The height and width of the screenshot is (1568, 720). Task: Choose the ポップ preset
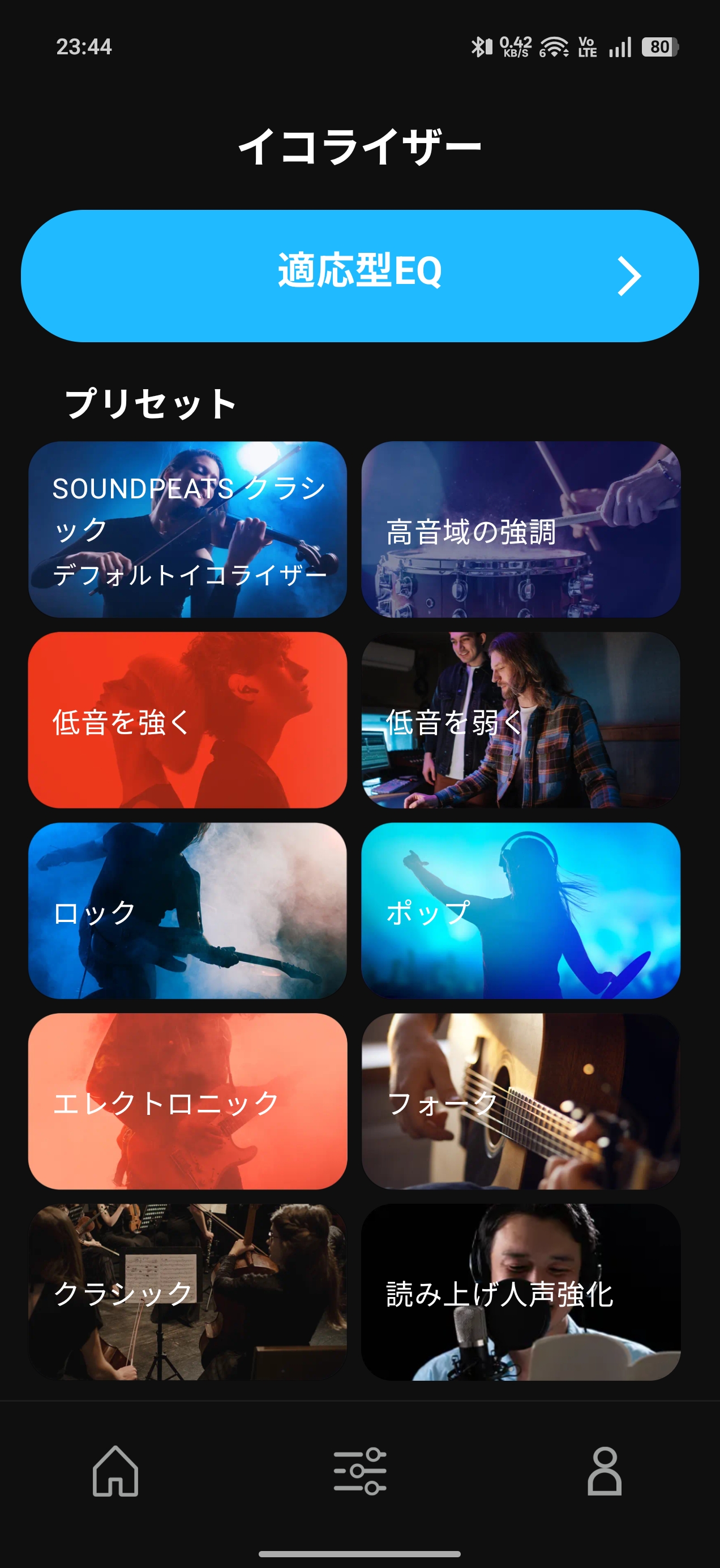pyautogui.click(x=520, y=910)
